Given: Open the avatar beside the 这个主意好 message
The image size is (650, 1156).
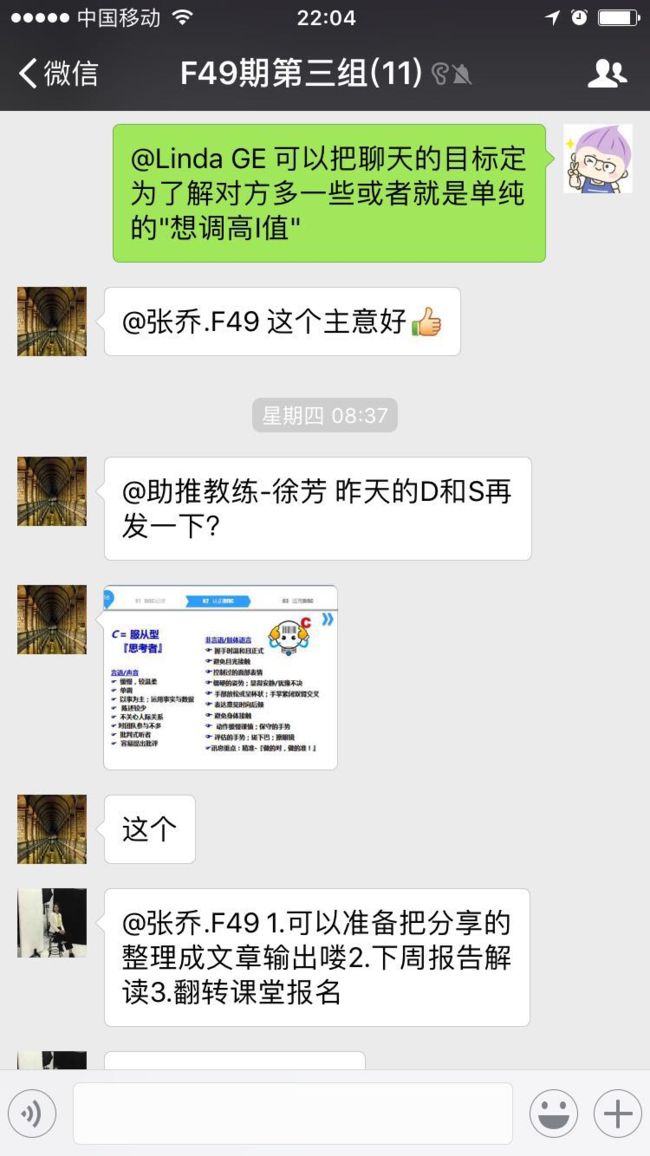Looking at the screenshot, I should [x=52, y=321].
